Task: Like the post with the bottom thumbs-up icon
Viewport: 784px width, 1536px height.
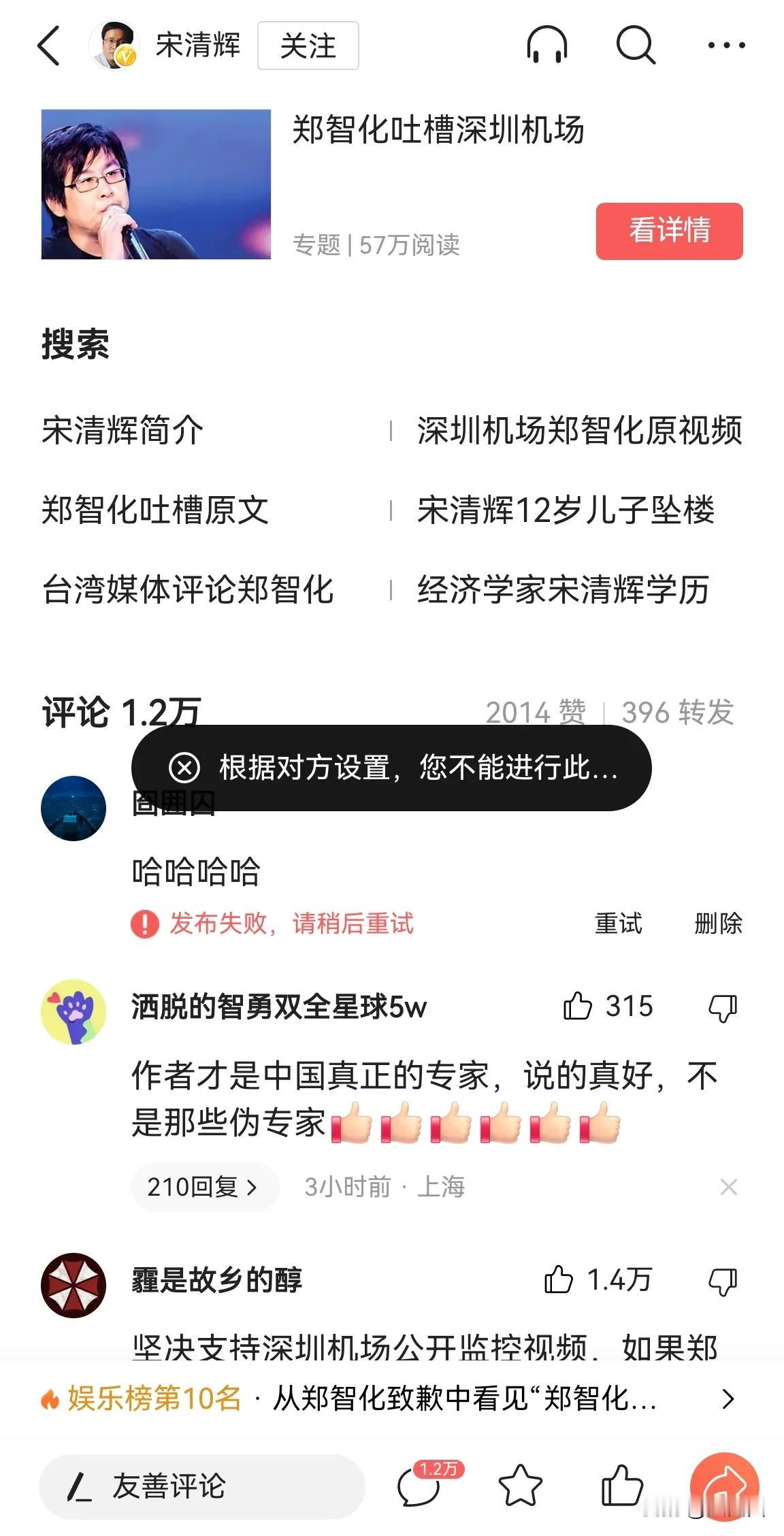Action: pyautogui.click(x=623, y=1487)
